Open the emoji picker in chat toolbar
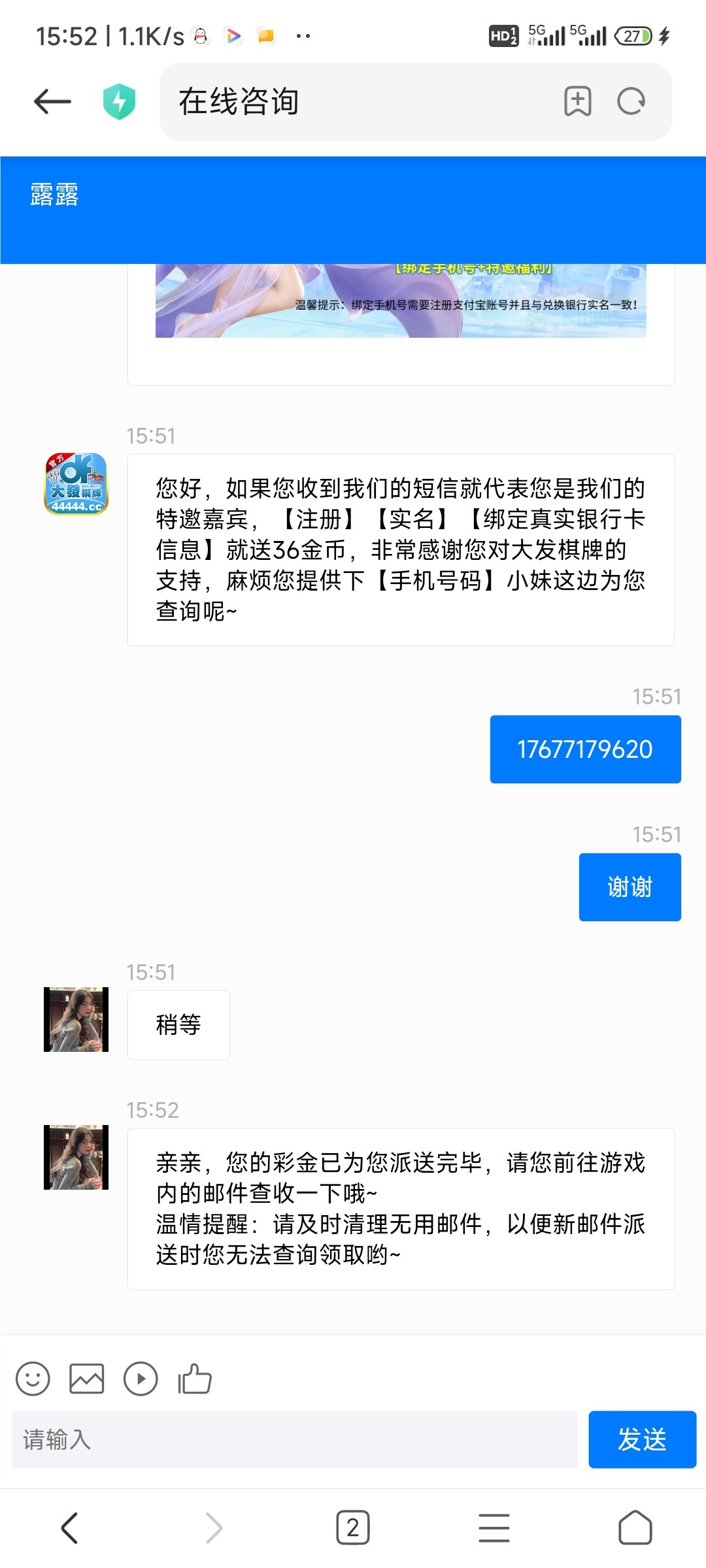 point(33,1379)
